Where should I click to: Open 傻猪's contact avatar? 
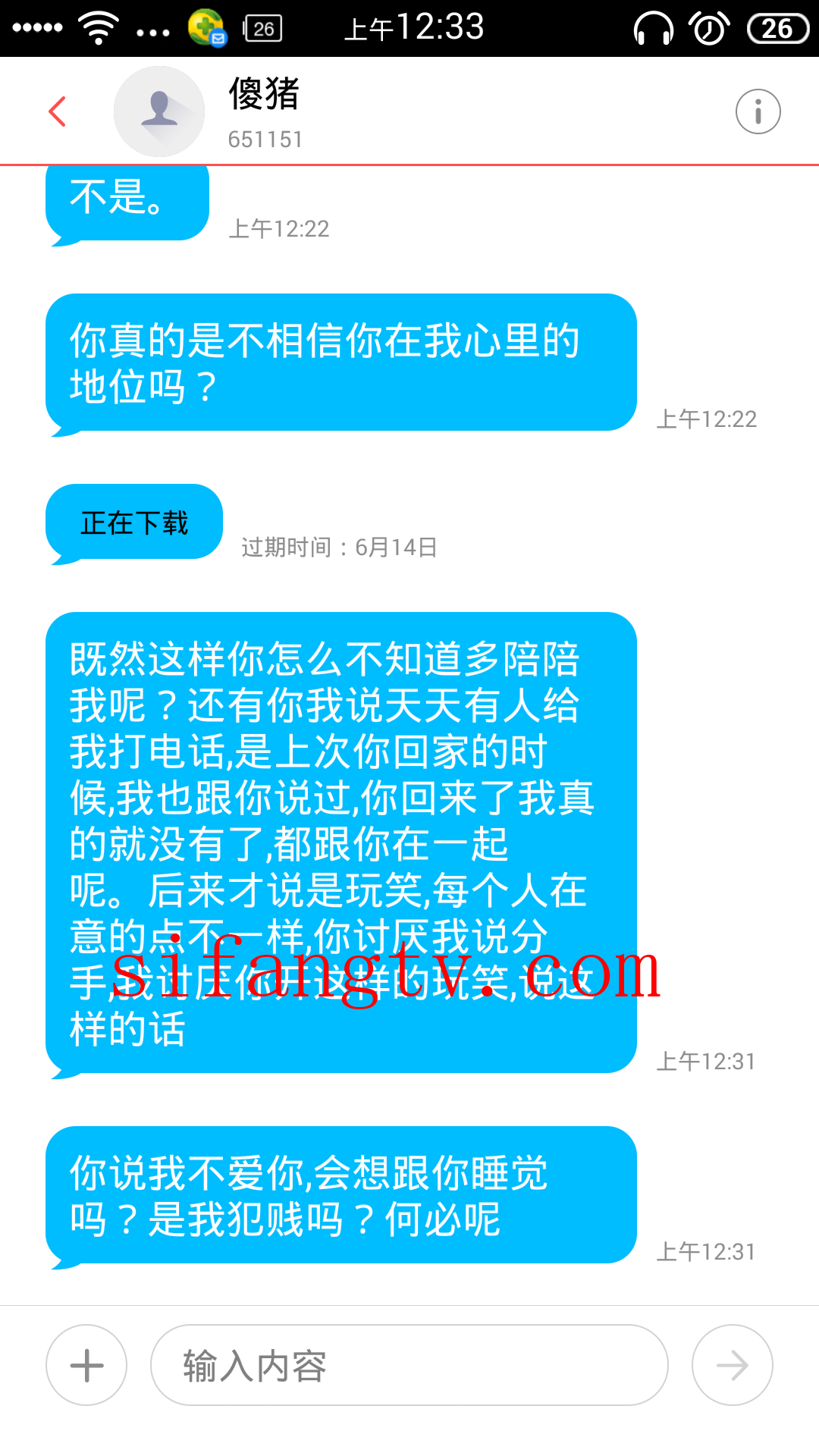click(x=159, y=111)
